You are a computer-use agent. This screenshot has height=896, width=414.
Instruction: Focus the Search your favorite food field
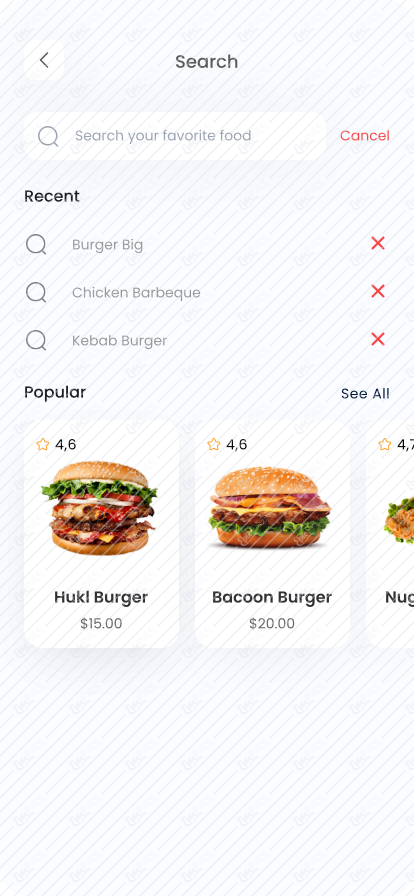(175, 135)
